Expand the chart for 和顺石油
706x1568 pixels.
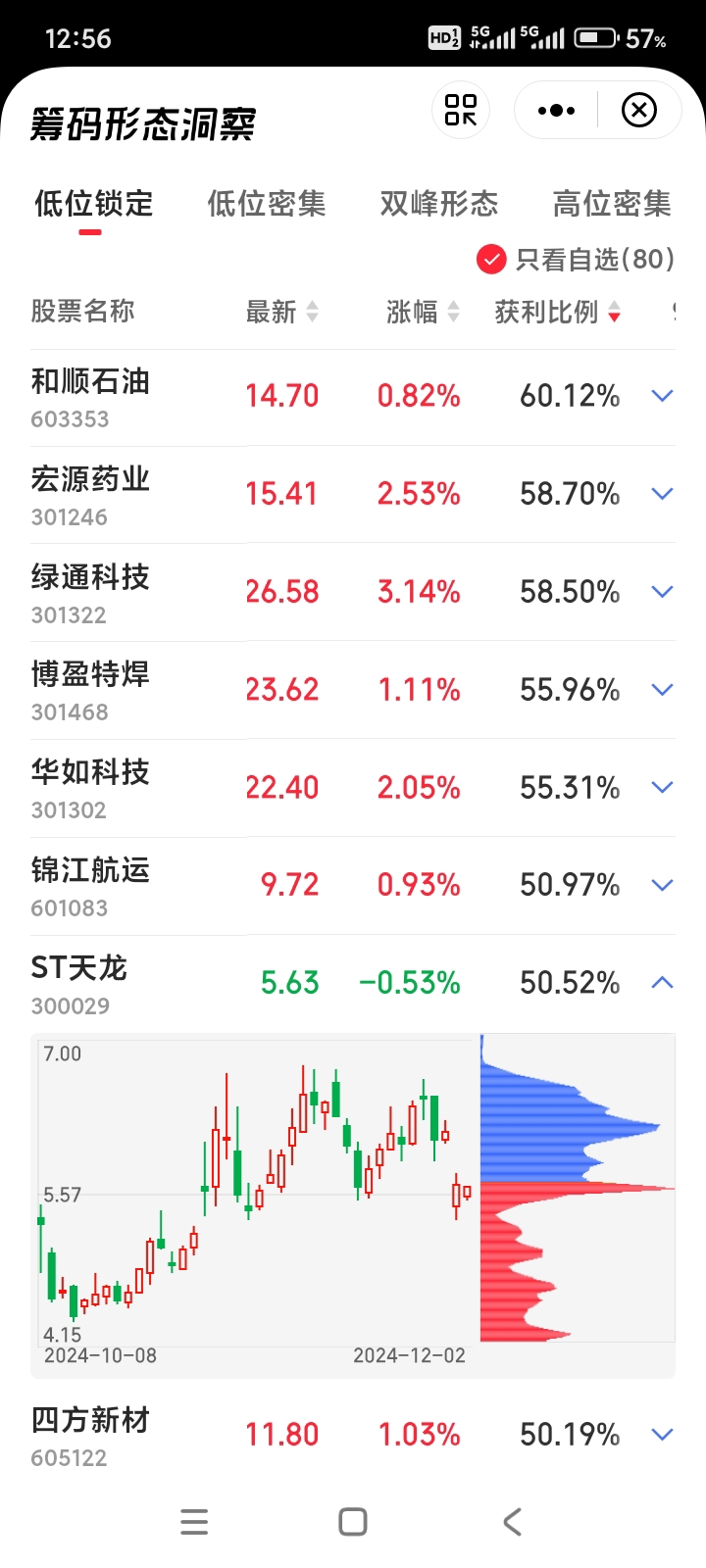[663, 396]
